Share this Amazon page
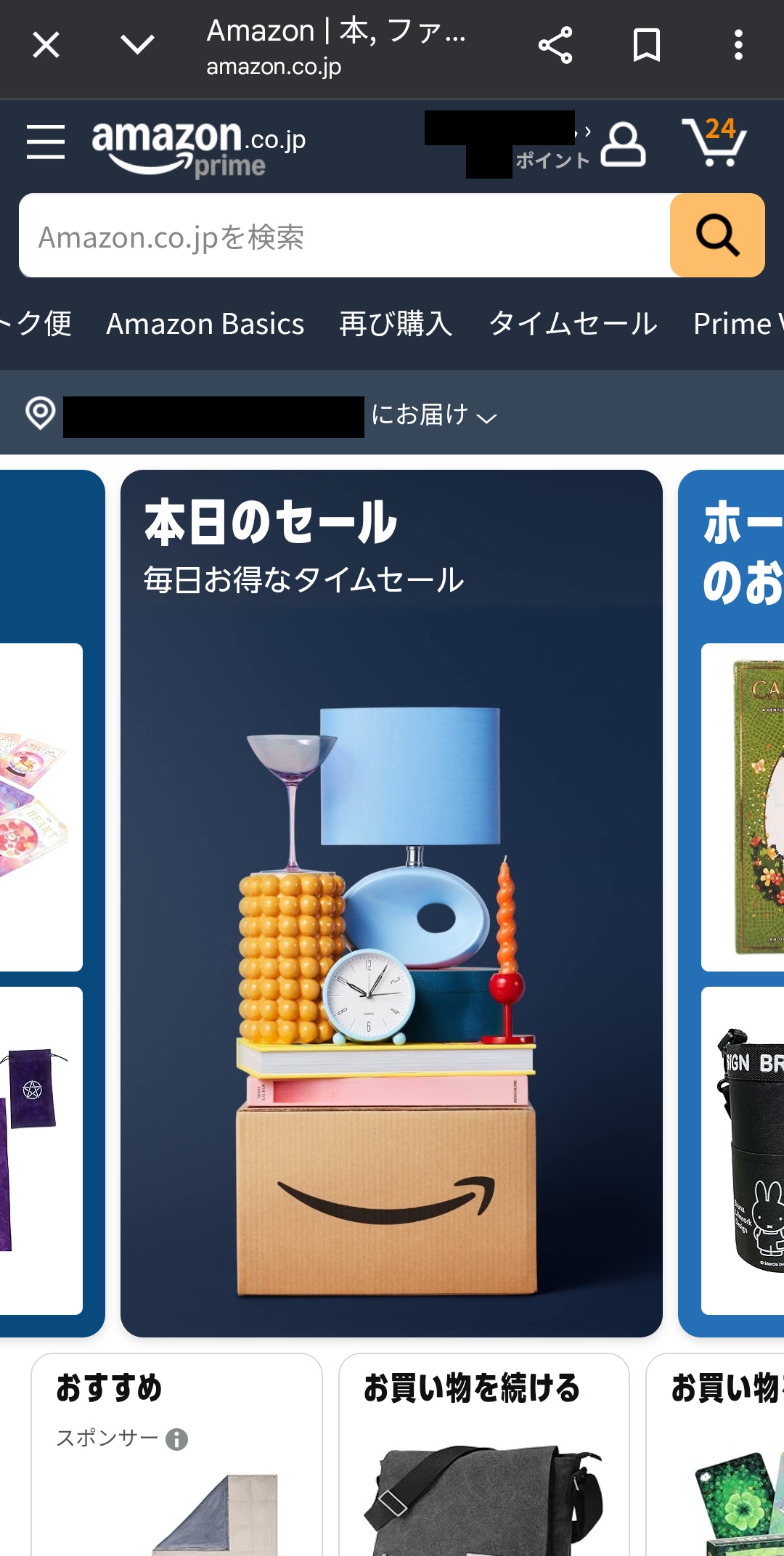Image resolution: width=784 pixels, height=1556 pixels. (x=555, y=46)
